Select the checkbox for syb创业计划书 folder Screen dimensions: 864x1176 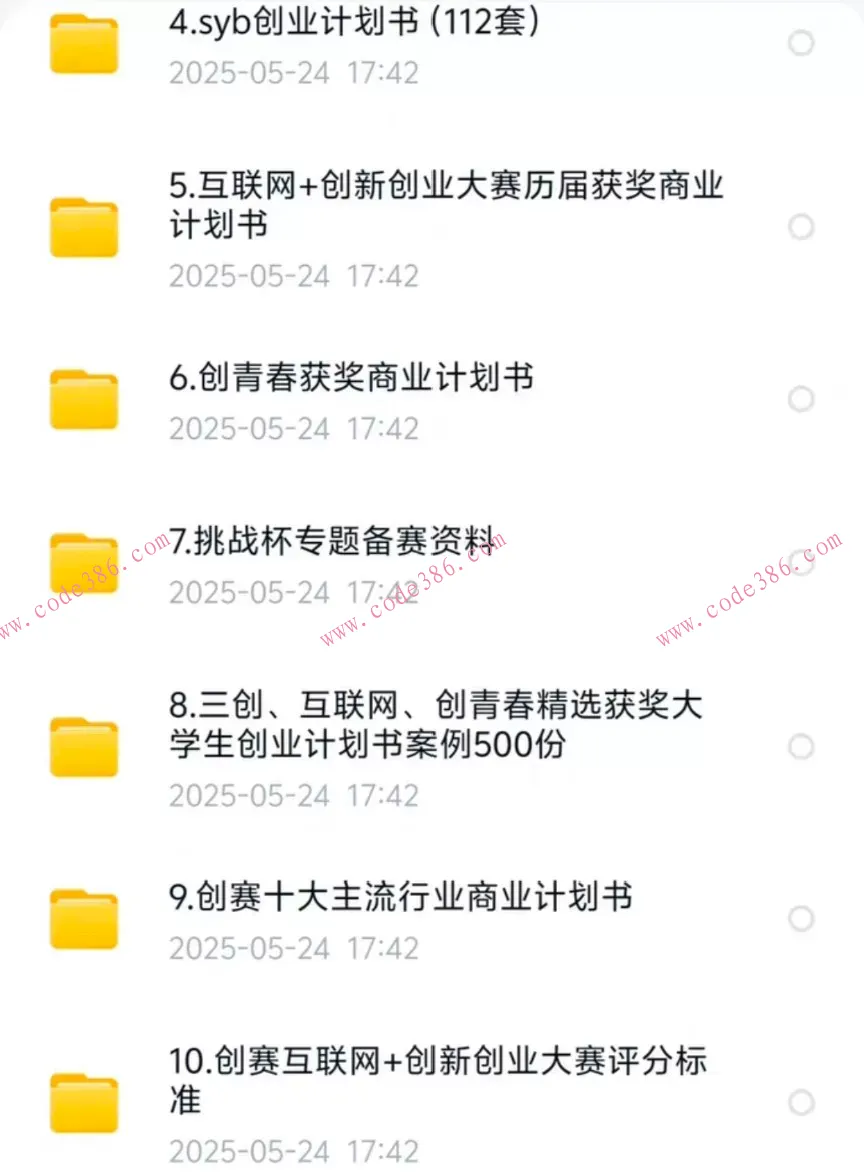tap(802, 43)
